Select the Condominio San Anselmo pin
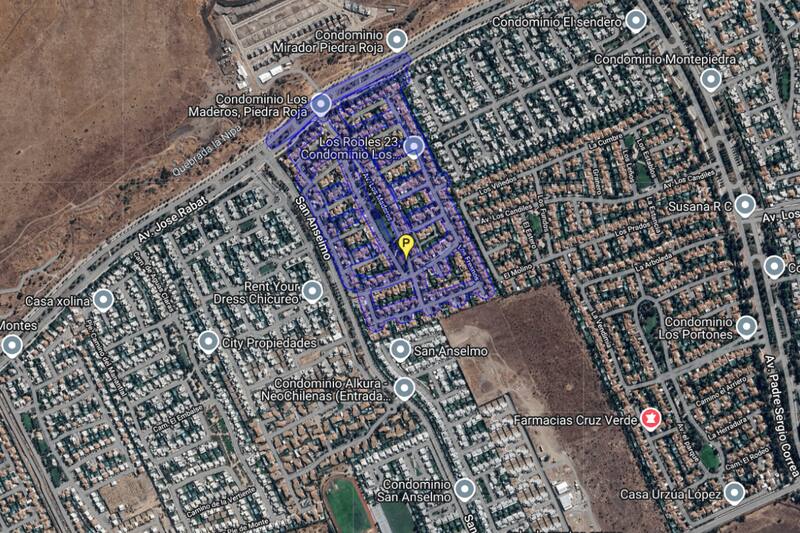 tap(464, 489)
